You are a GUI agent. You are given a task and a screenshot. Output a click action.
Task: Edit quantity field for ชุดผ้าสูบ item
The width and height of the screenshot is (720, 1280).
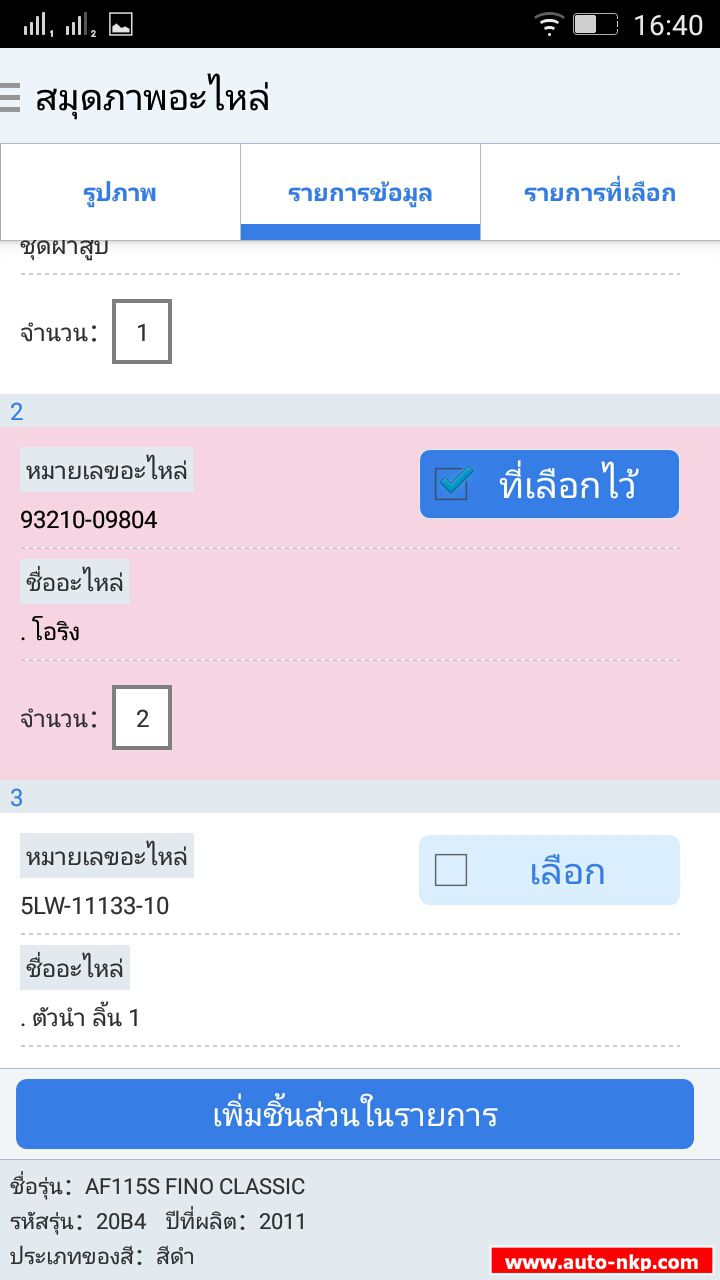(142, 332)
